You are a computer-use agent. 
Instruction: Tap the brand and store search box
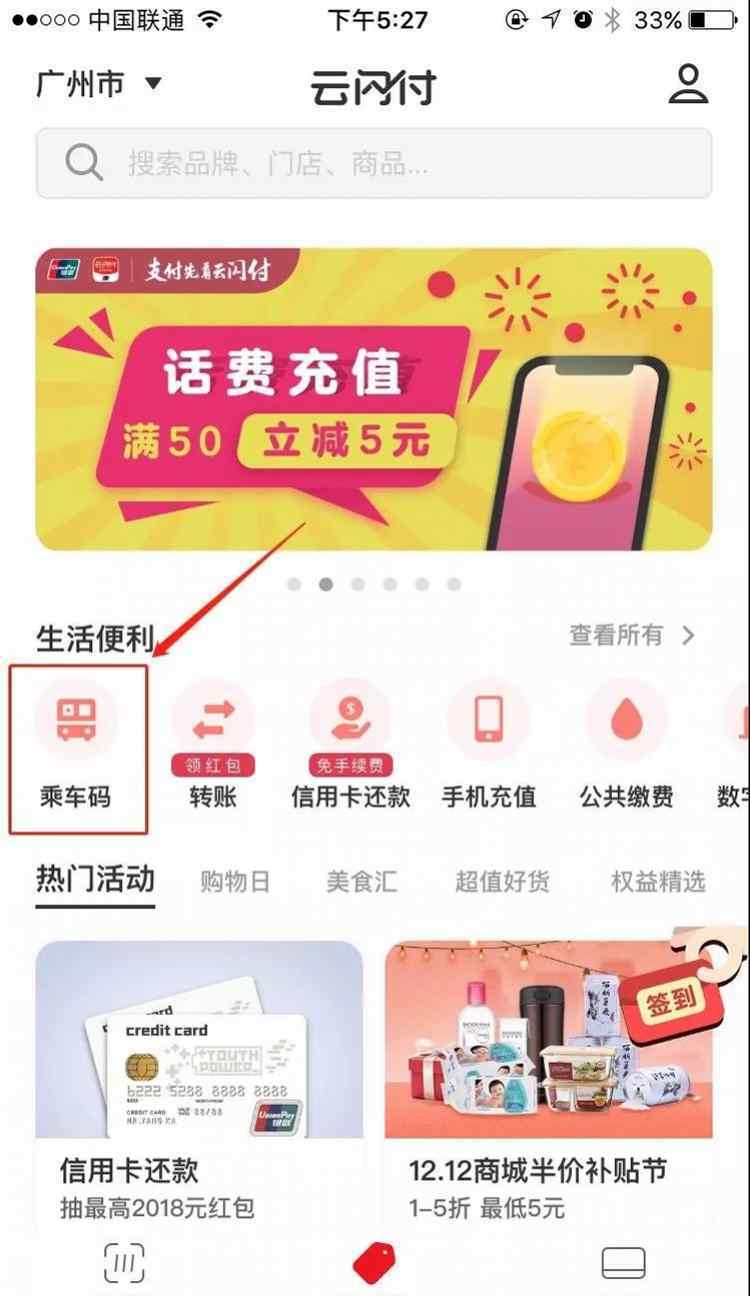point(374,163)
